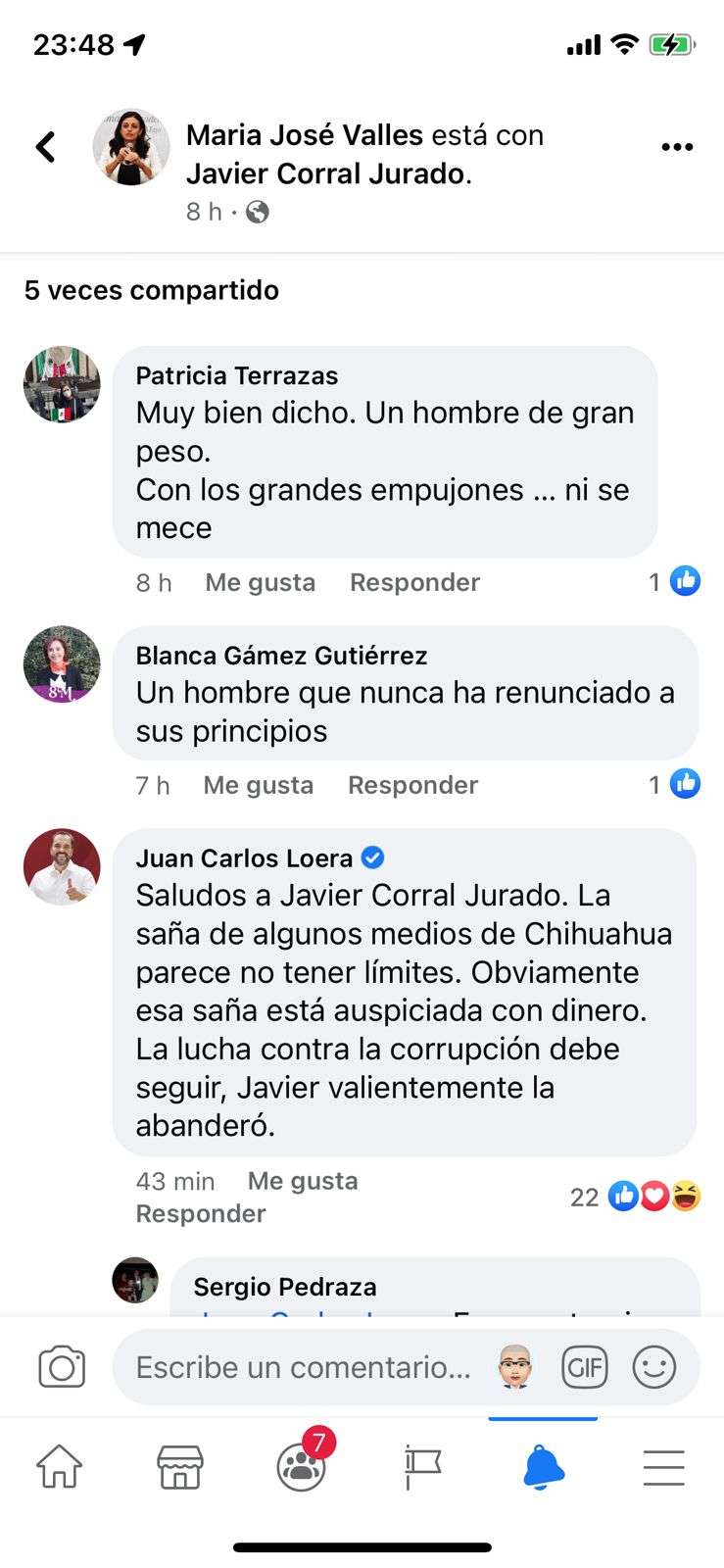This screenshot has height=1568, width=724.
Task: Open the Groups tab with 7 badge
Action: 302,1467
